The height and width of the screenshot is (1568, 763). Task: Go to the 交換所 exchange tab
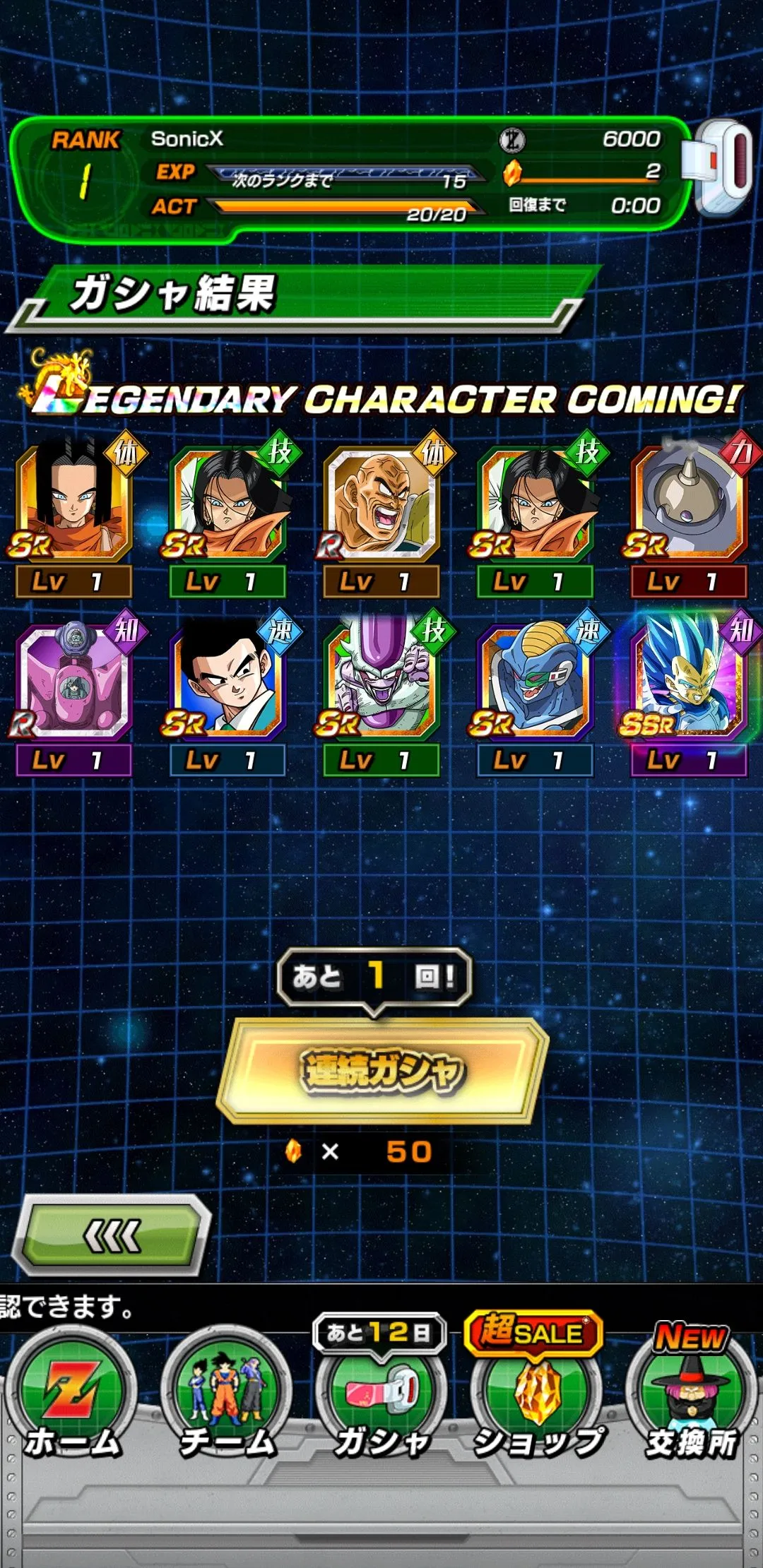point(692,1394)
